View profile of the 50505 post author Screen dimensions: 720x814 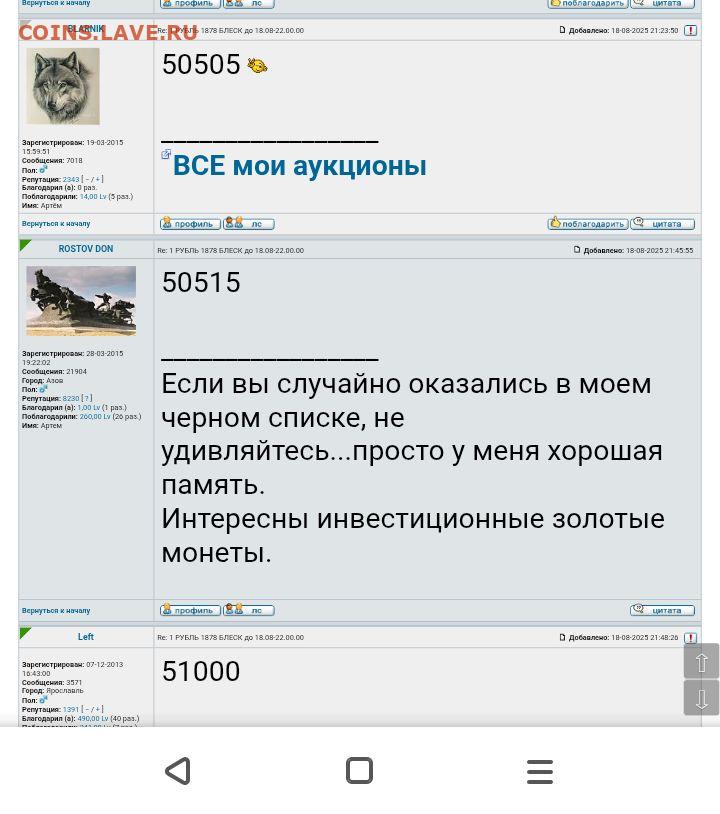(x=190, y=224)
